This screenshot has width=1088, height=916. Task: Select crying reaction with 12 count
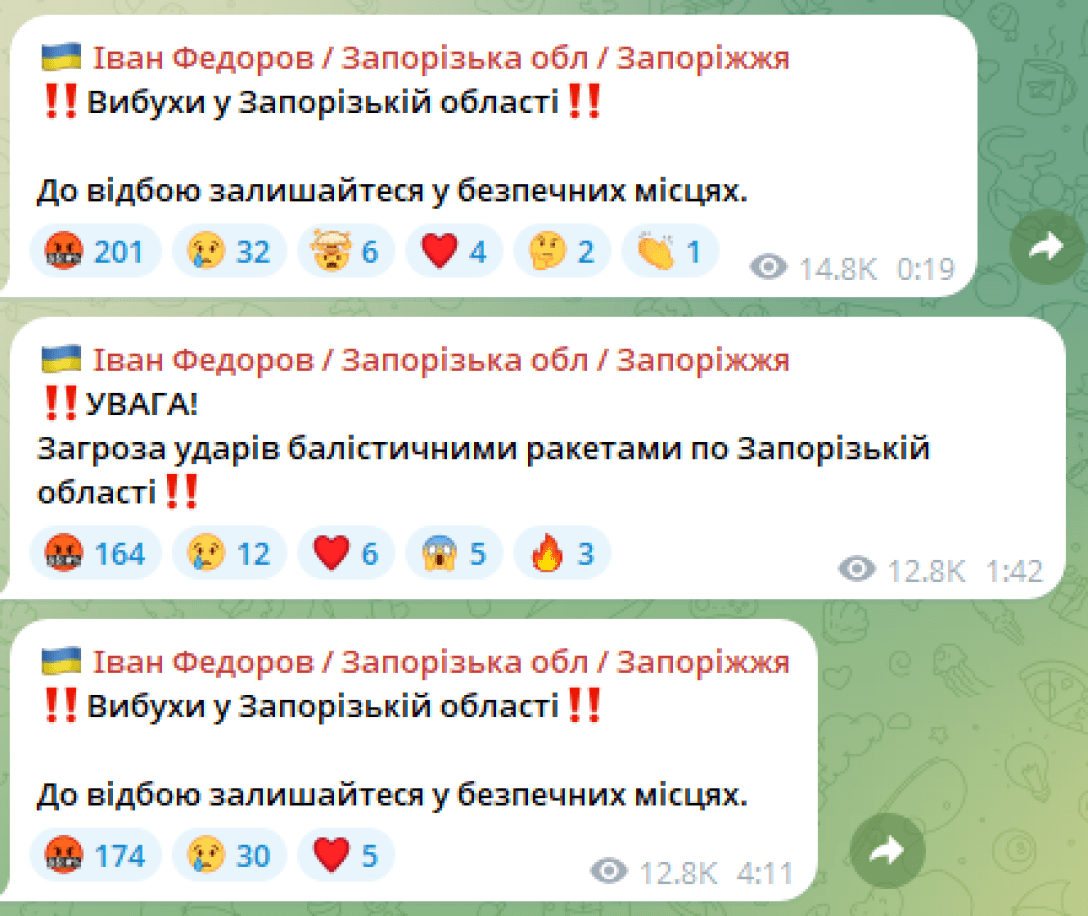tap(229, 553)
